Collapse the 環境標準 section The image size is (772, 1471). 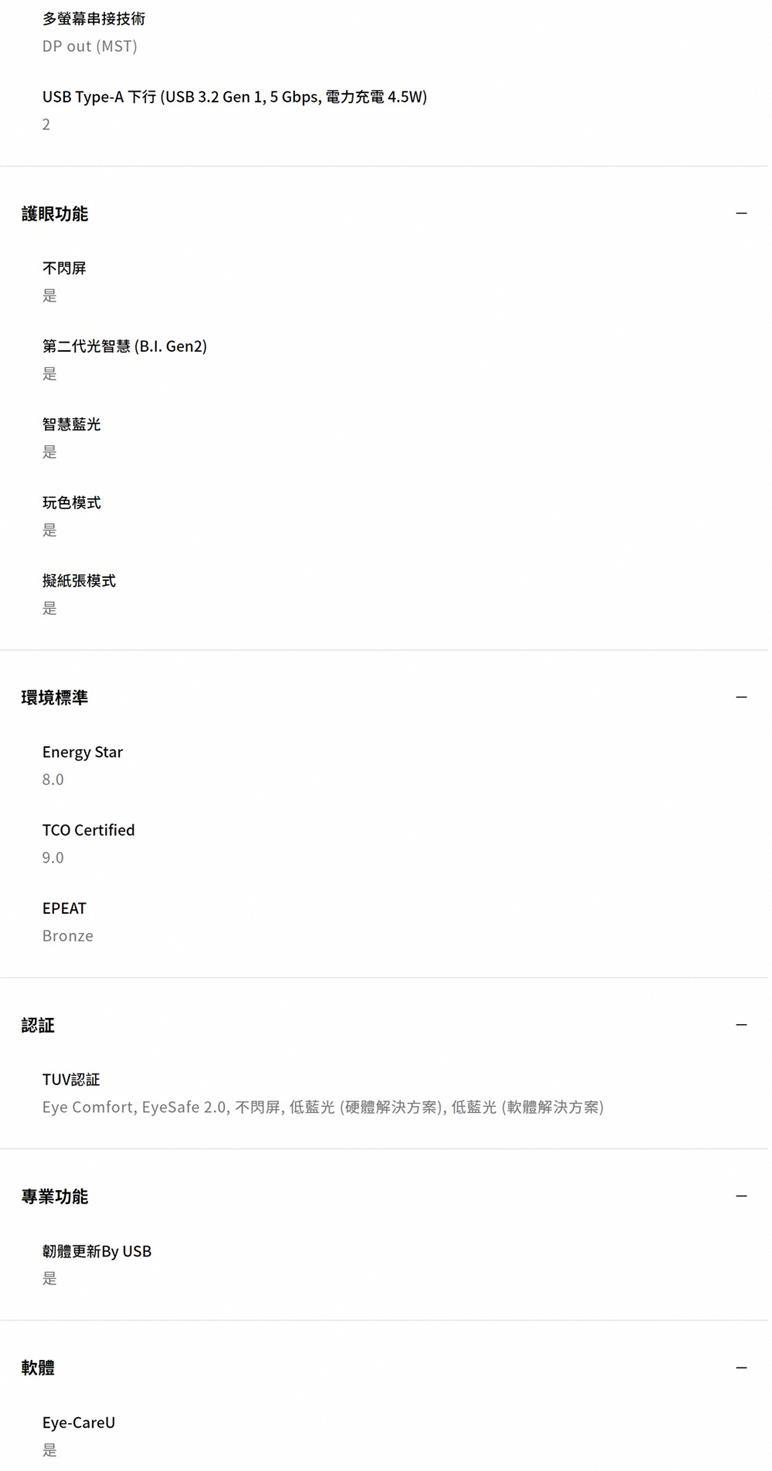[x=741, y=697]
